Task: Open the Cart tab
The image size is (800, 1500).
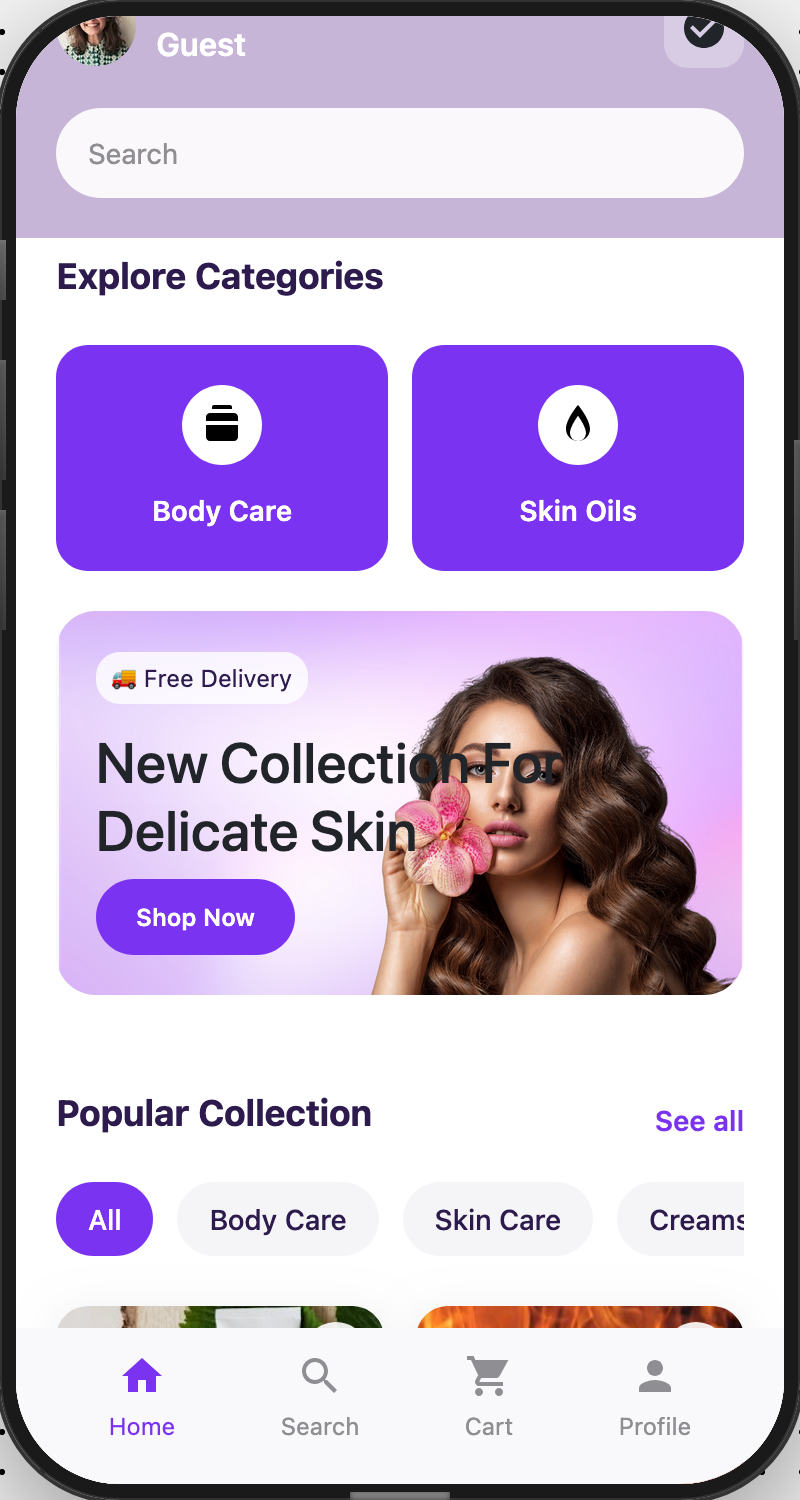Action: [x=489, y=1398]
